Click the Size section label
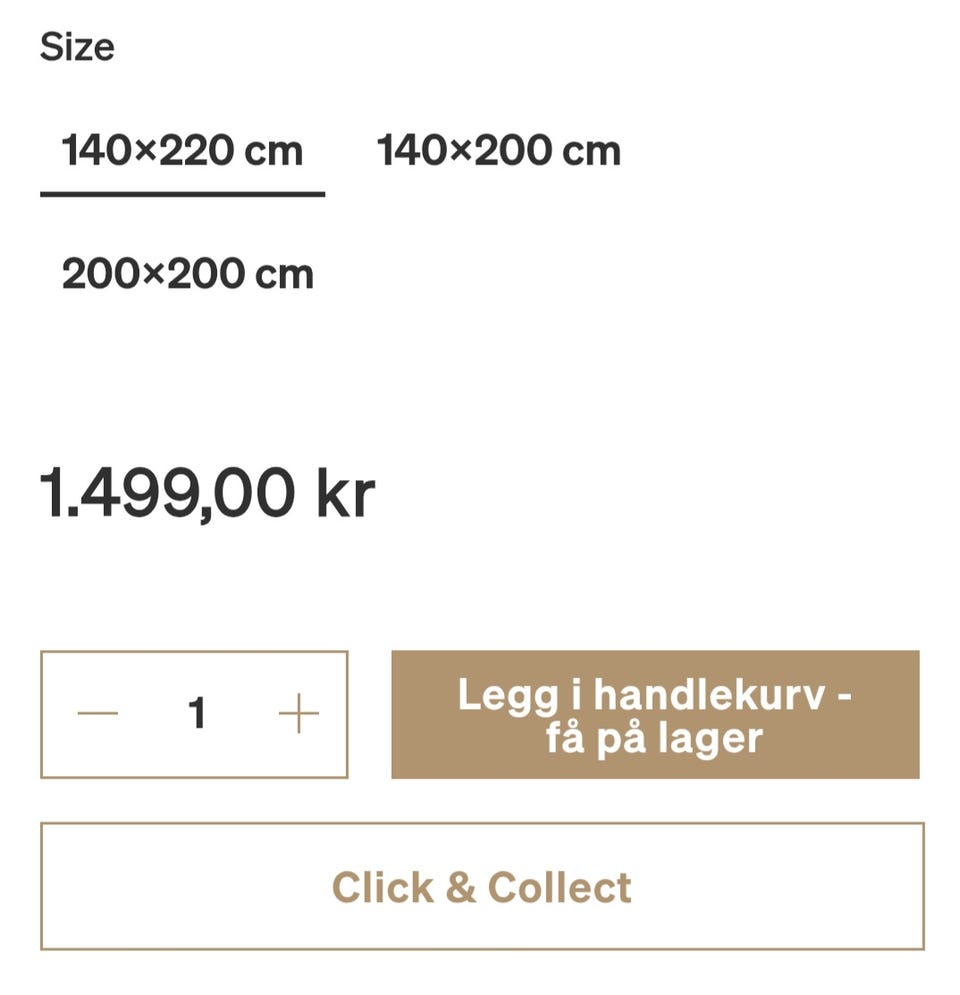 point(76,45)
